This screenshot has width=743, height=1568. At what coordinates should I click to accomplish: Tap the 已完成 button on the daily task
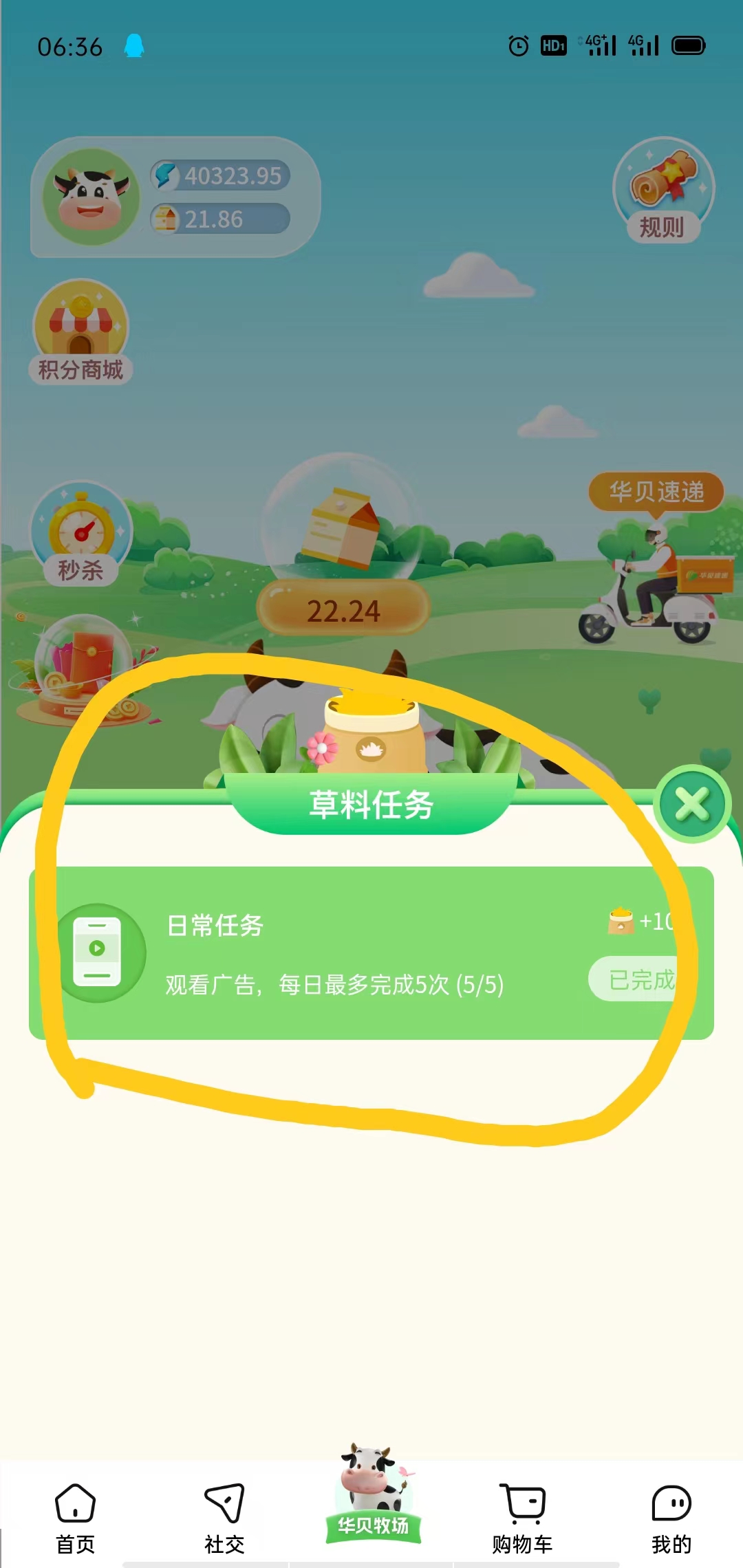[x=641, y=979]
